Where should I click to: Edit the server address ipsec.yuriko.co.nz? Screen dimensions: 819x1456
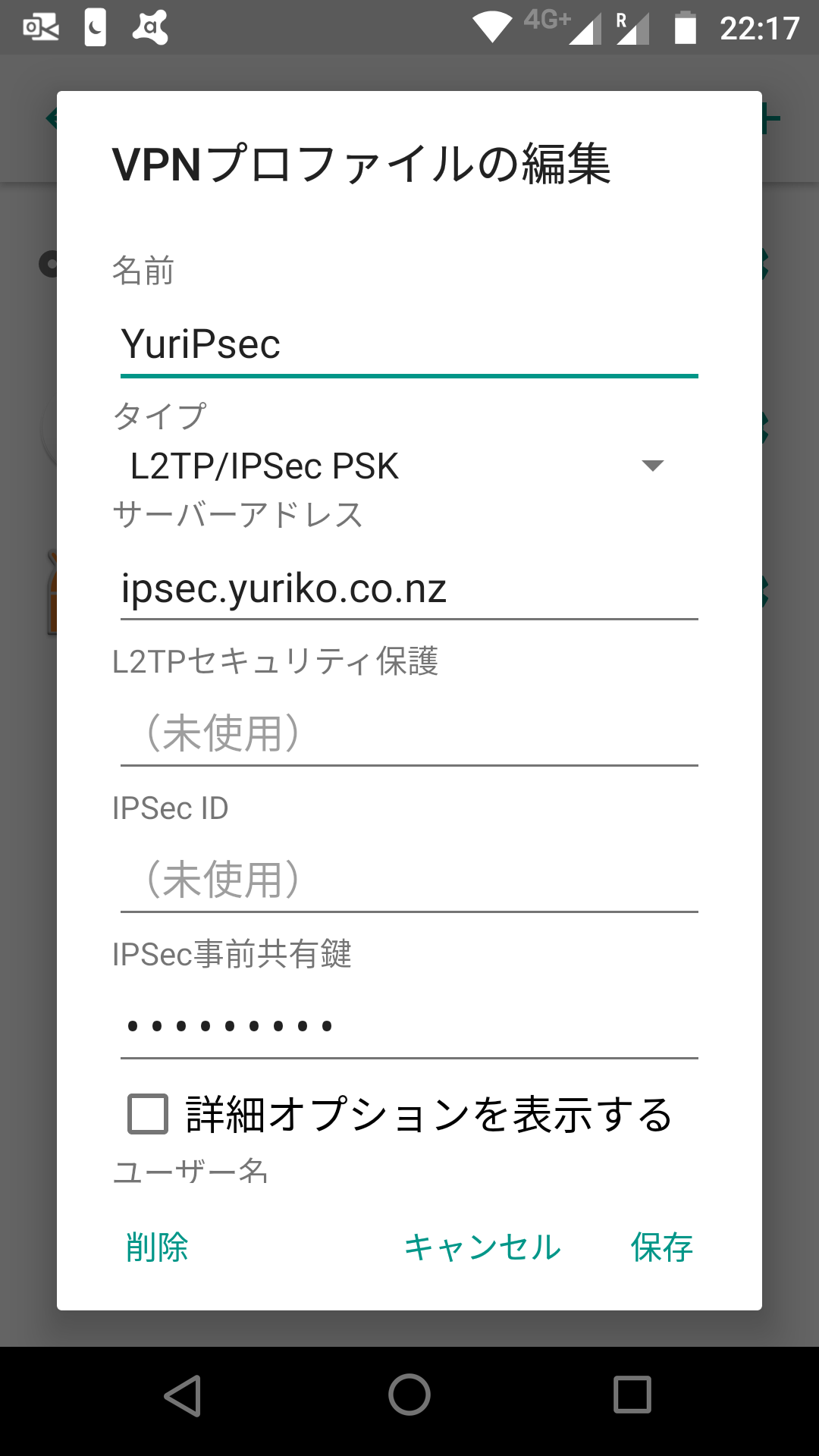(408, 589)
